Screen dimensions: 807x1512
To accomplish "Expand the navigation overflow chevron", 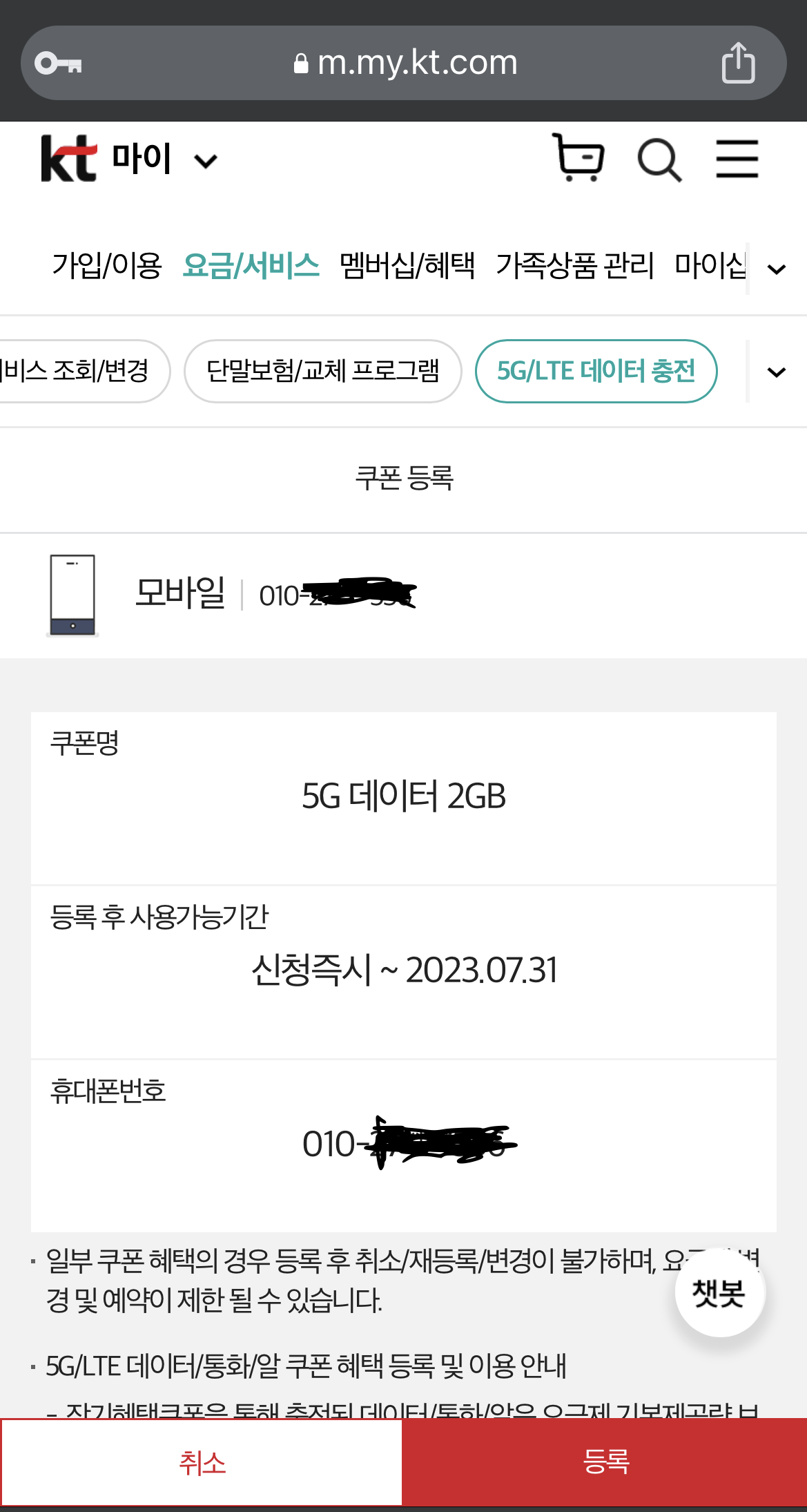I will coord(776,268).
